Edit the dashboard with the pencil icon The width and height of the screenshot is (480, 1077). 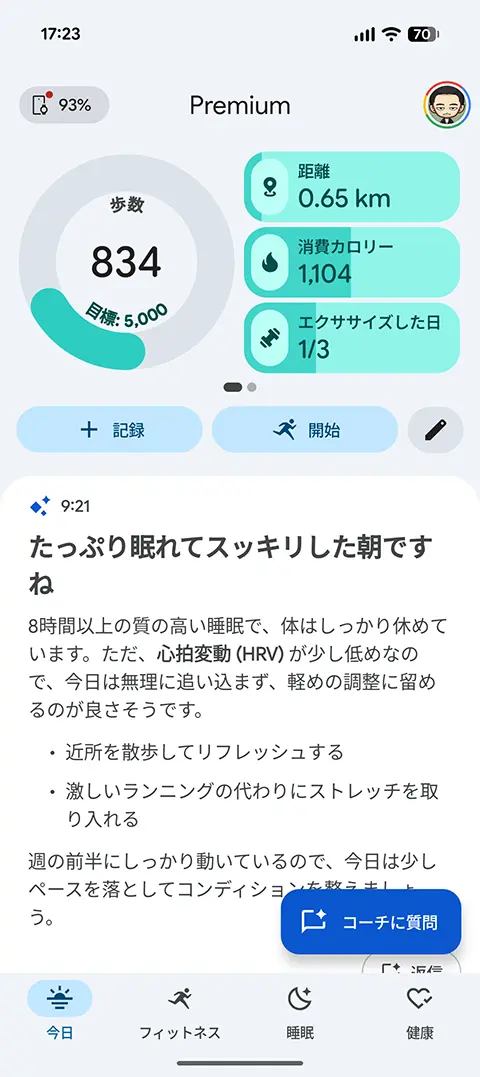coord(435,430)
